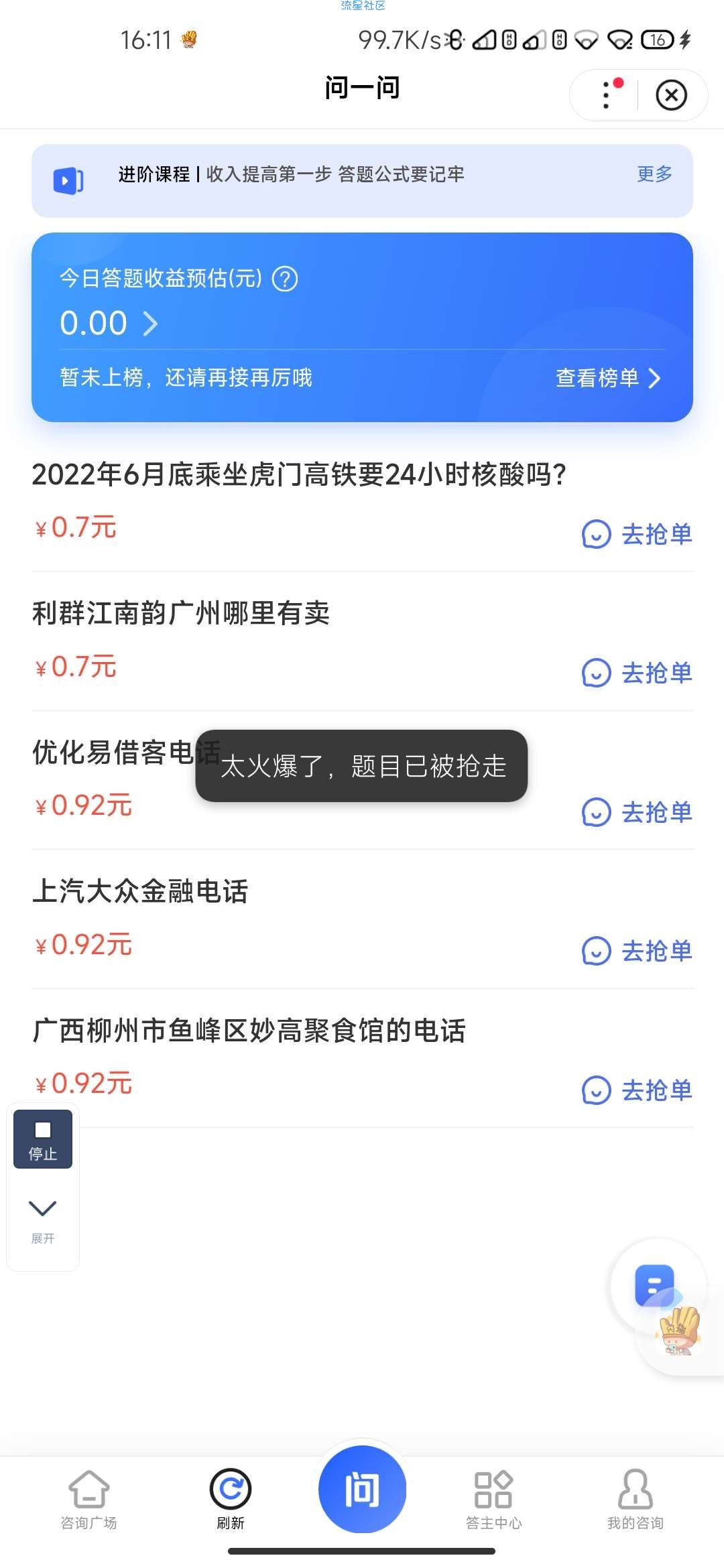Grab the 上汽大众金融电话 order

coord(637,951)
